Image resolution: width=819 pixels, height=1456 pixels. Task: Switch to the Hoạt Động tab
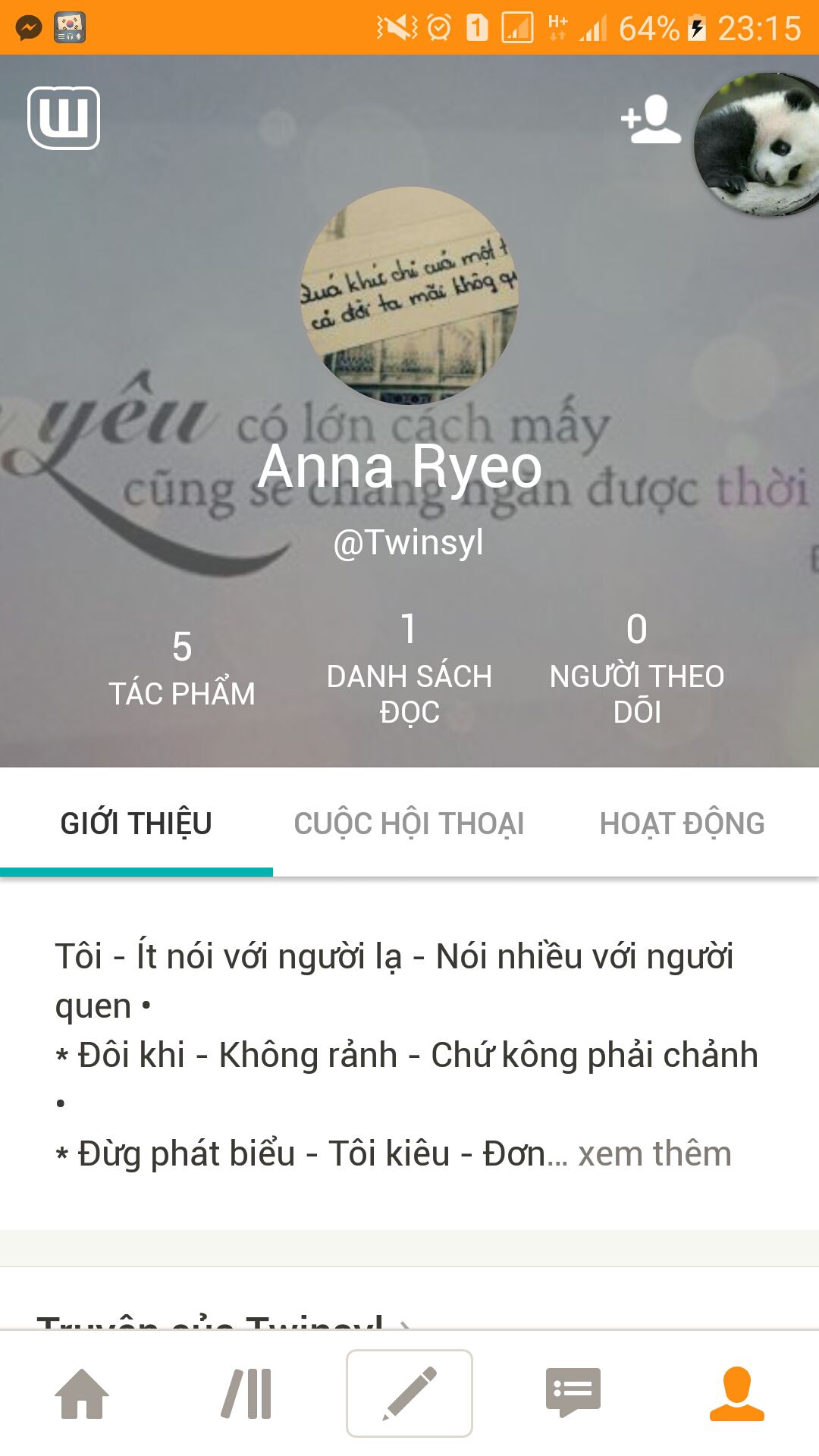(x=682, y=824)
